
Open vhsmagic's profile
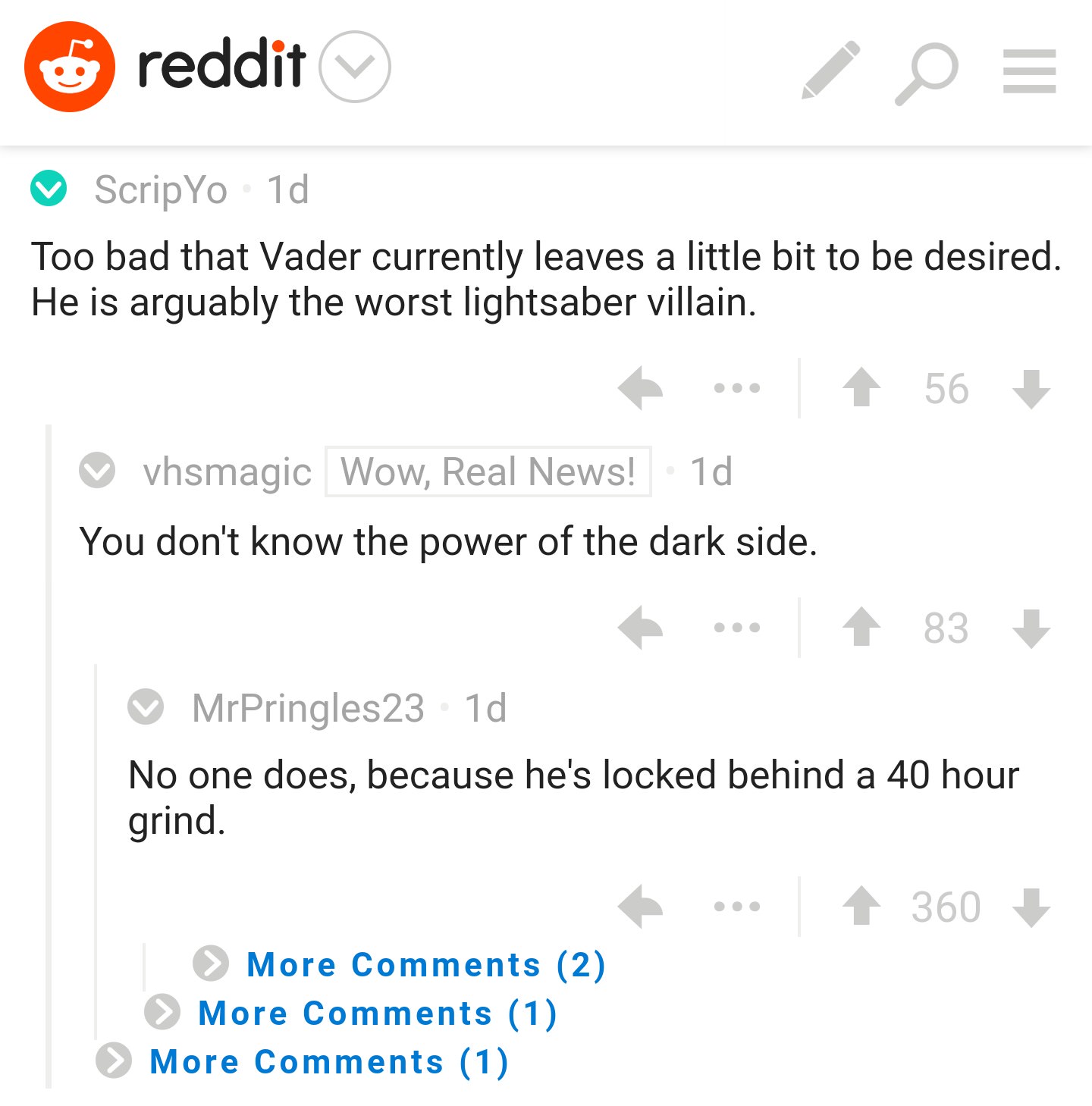(x=227, y=472)
